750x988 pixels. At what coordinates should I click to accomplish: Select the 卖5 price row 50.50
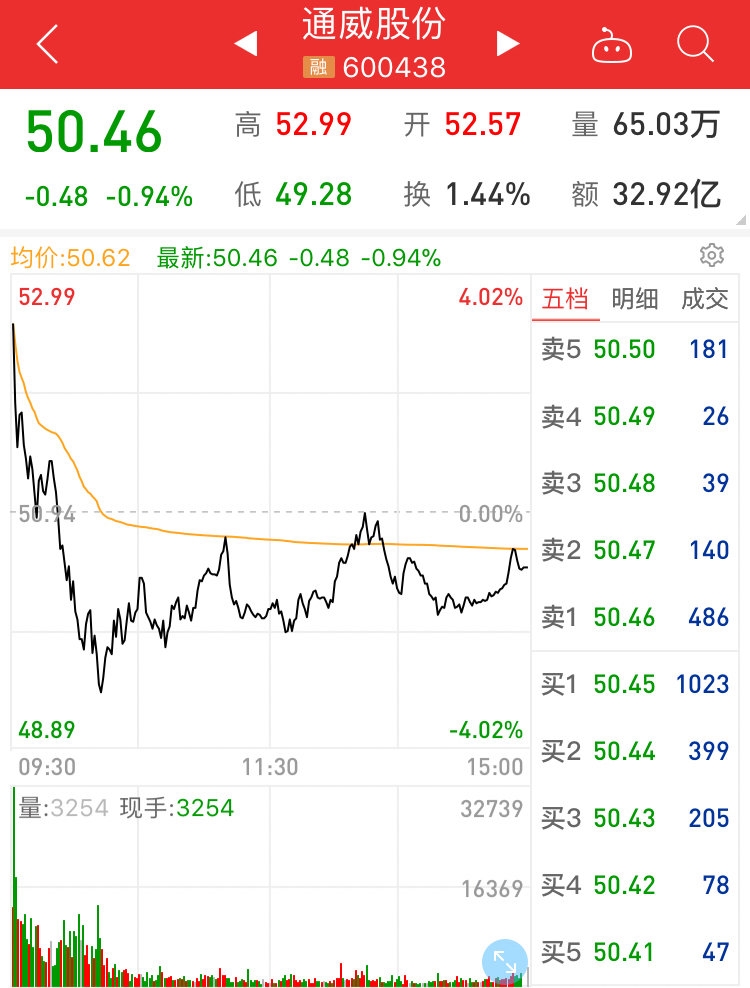coord(634,349)
